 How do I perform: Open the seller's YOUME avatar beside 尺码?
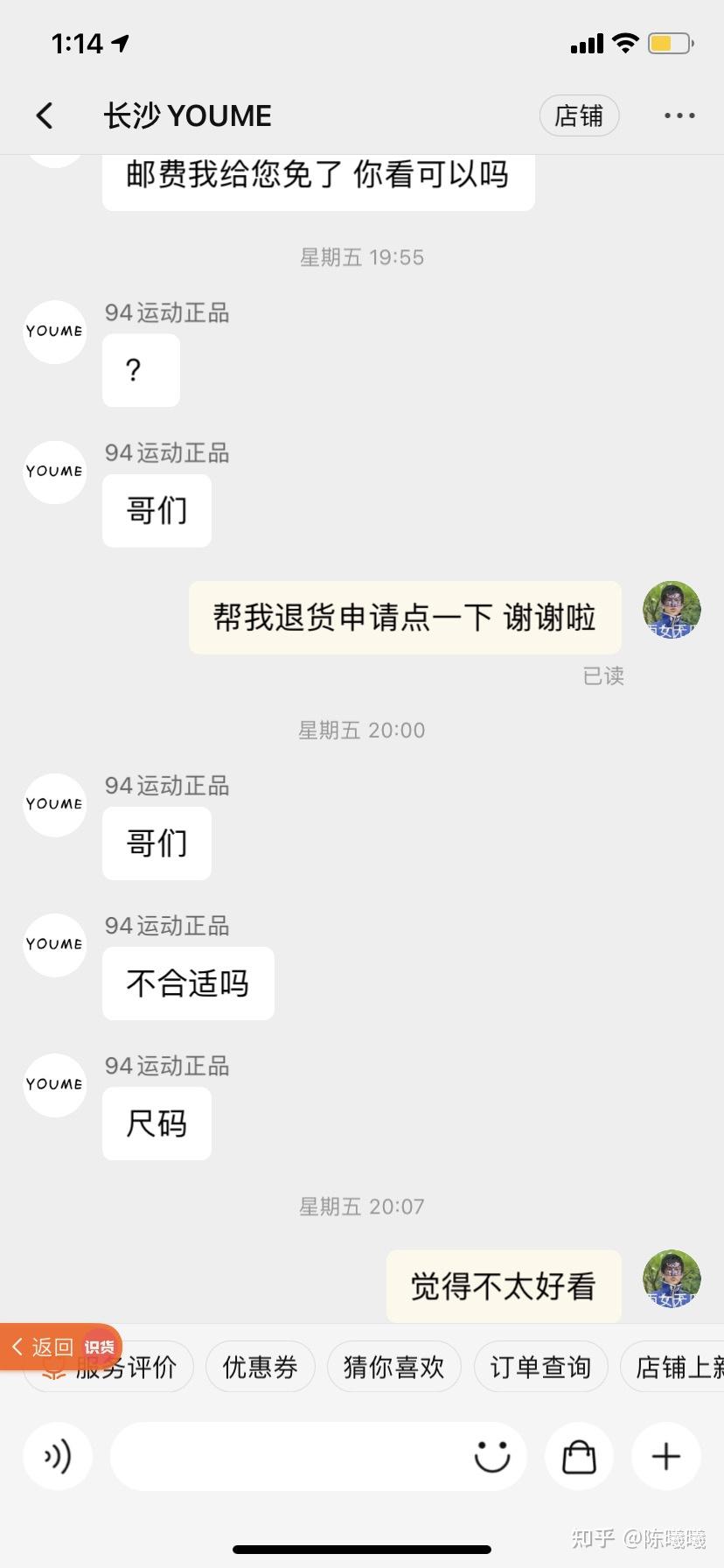pos(54,1085)
